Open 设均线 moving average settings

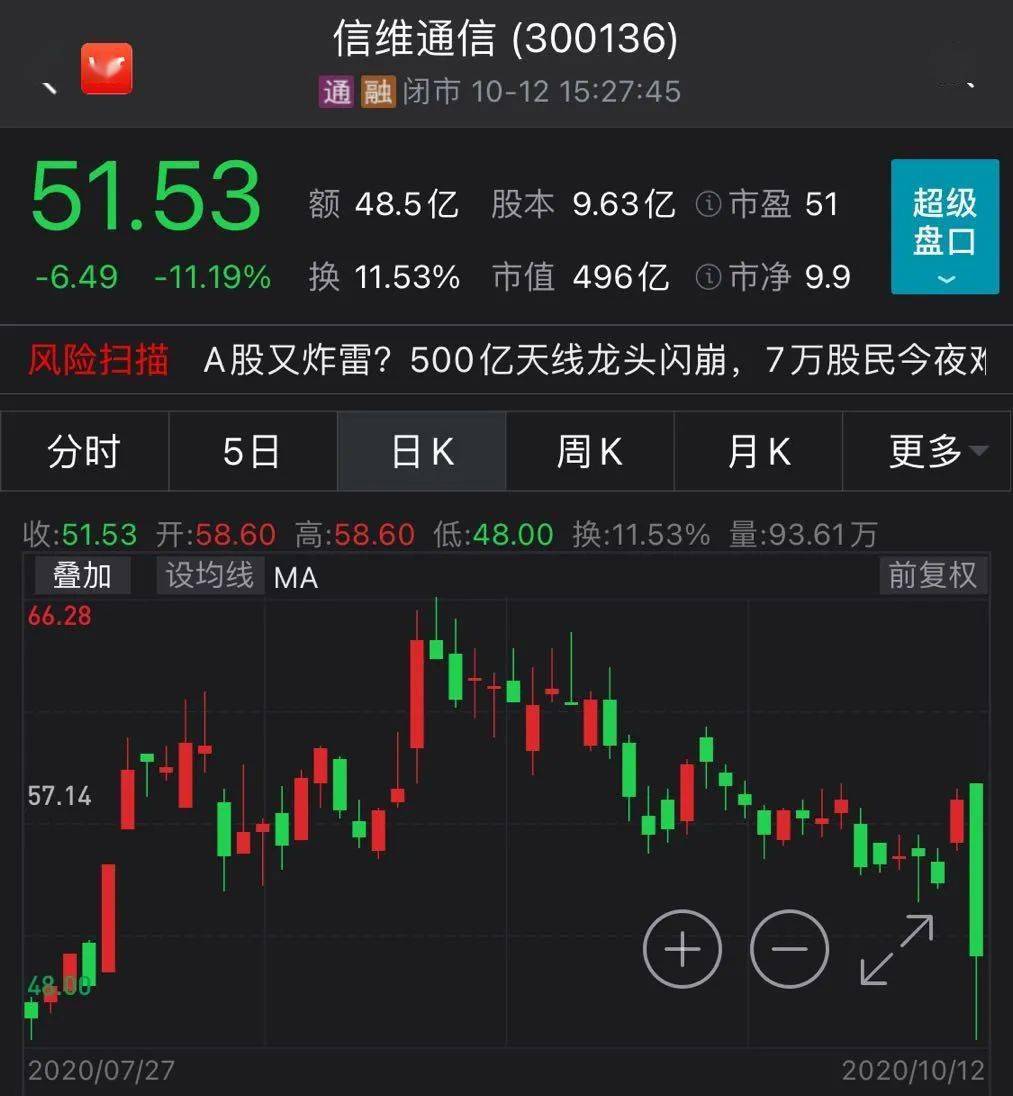209,577
